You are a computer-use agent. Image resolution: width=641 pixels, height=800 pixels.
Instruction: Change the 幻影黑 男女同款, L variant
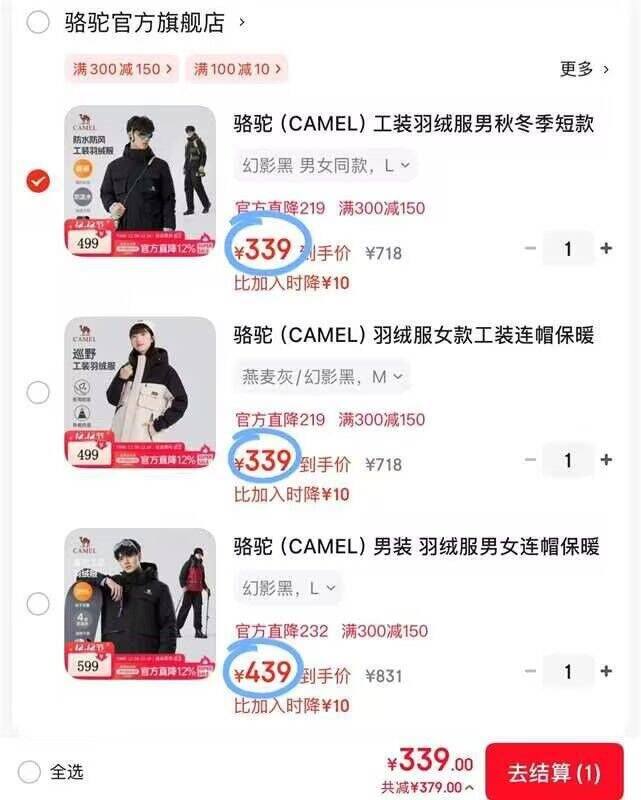click(x=324, y=167)
